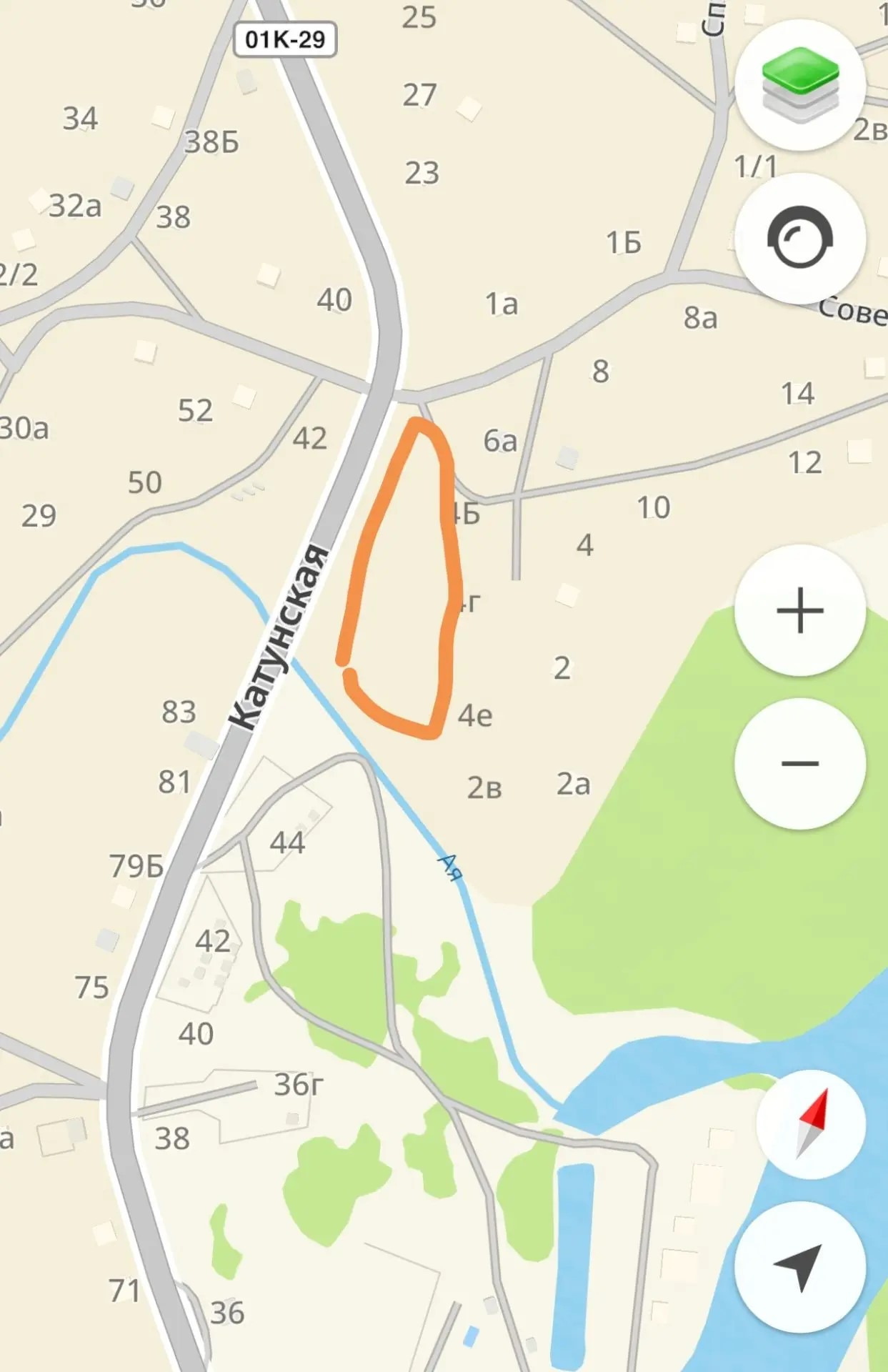Open the map layers selector
The width and height of the screenshot is (888, 1372).
coord(800,85)
